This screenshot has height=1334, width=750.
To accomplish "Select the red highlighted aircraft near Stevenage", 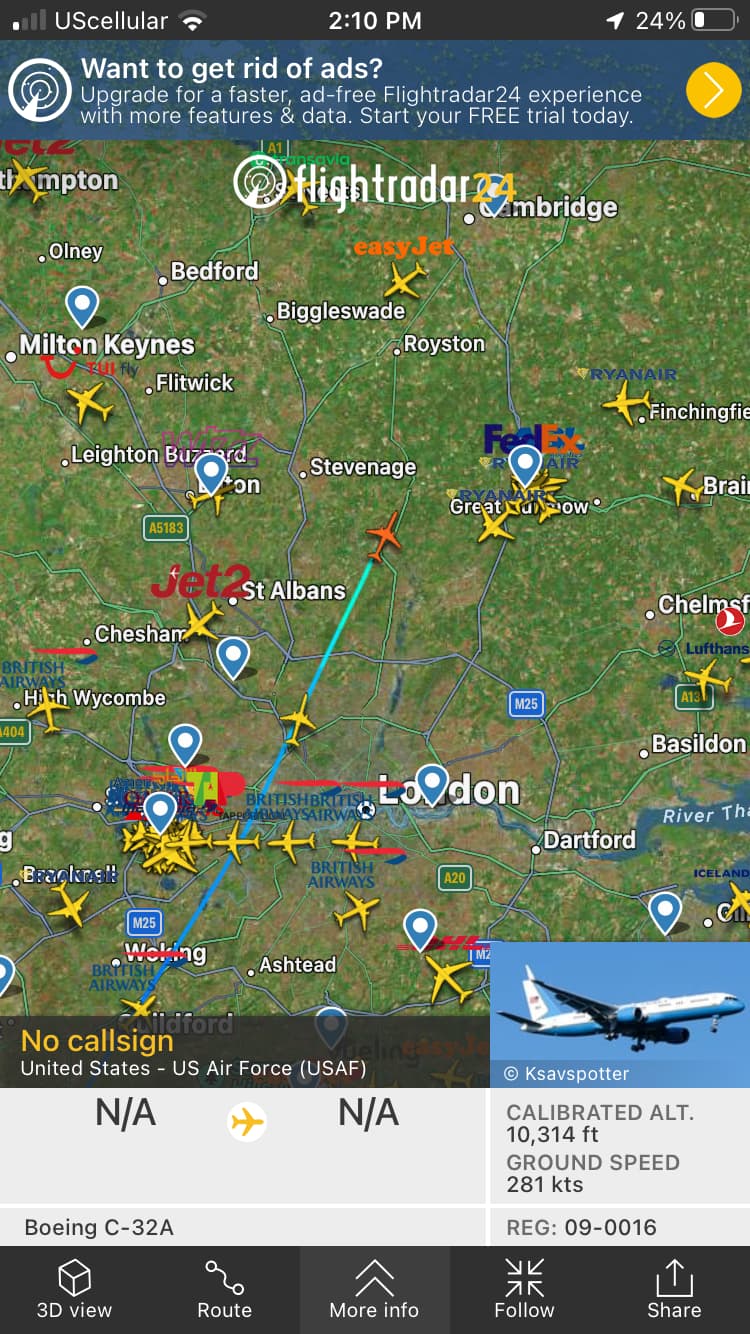I will point(383,537).
